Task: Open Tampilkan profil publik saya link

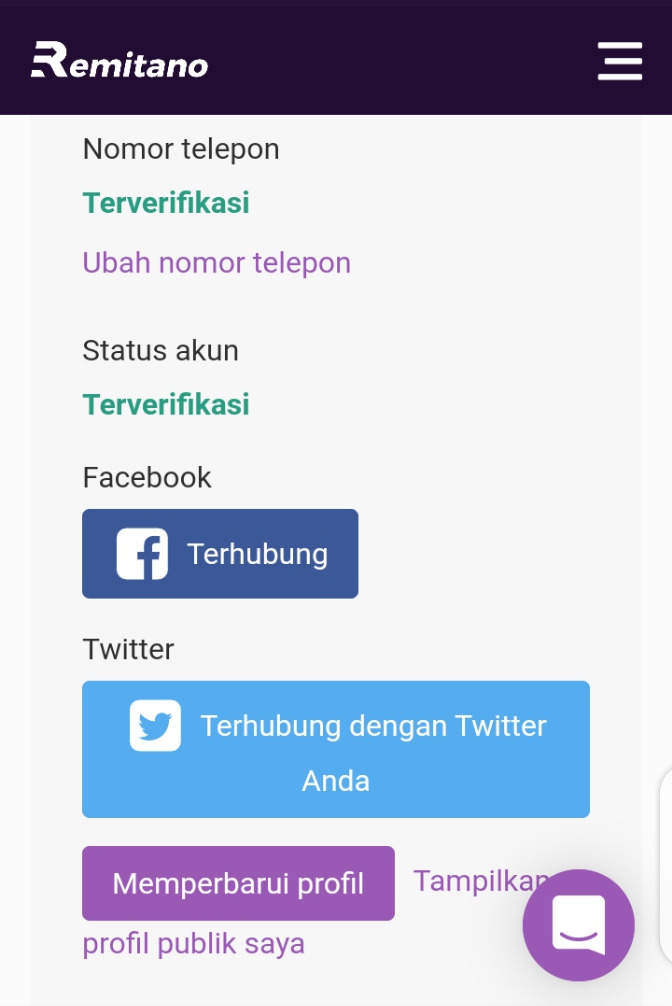Action: (x=193, y=944)
